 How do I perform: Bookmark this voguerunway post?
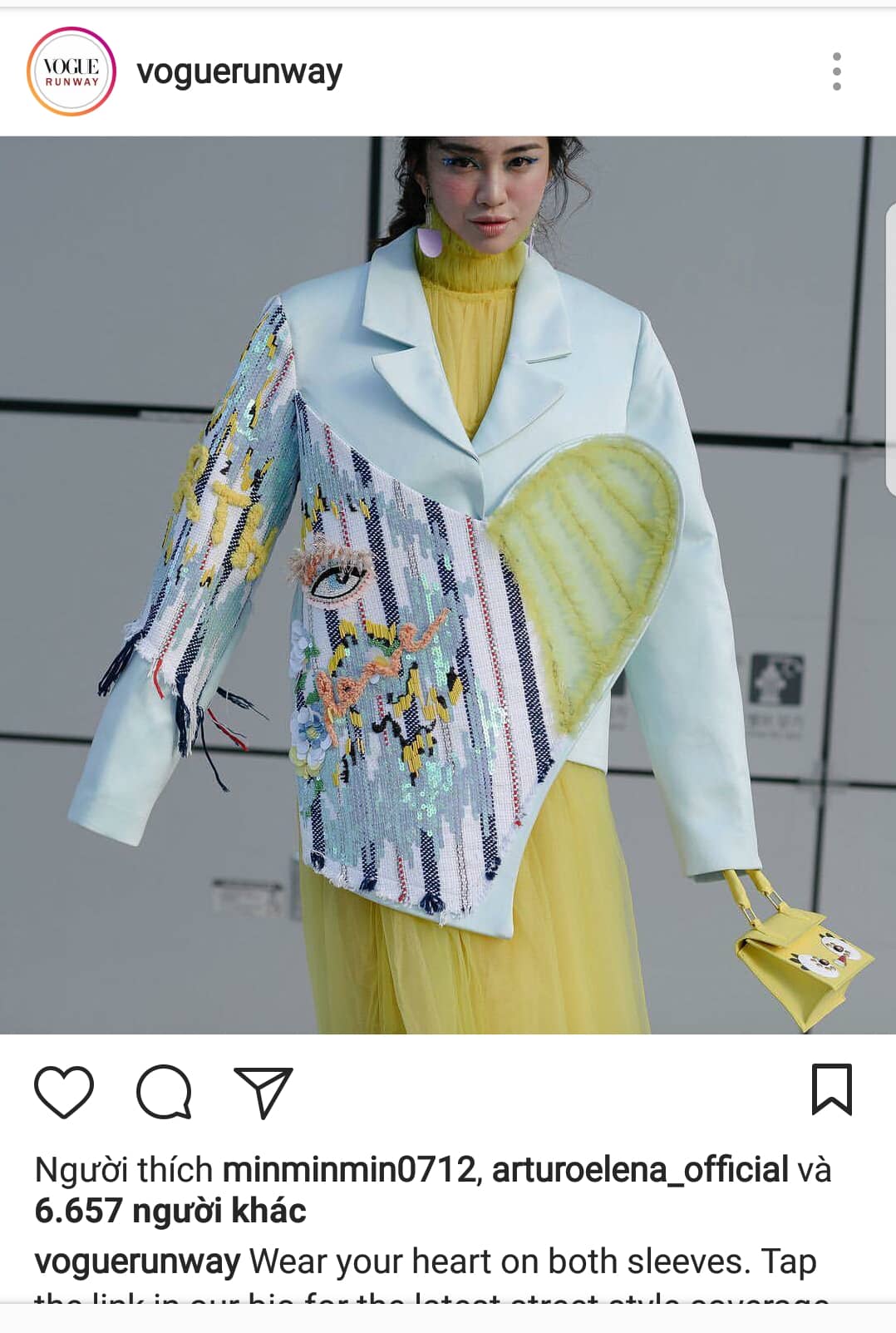831,1089
